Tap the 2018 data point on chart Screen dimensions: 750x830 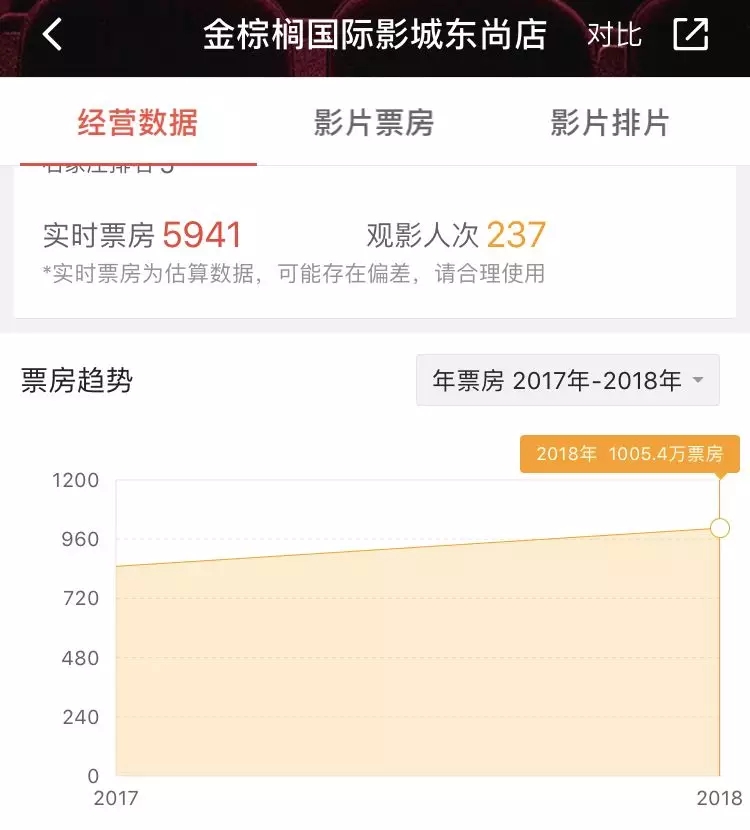(719, 528)
